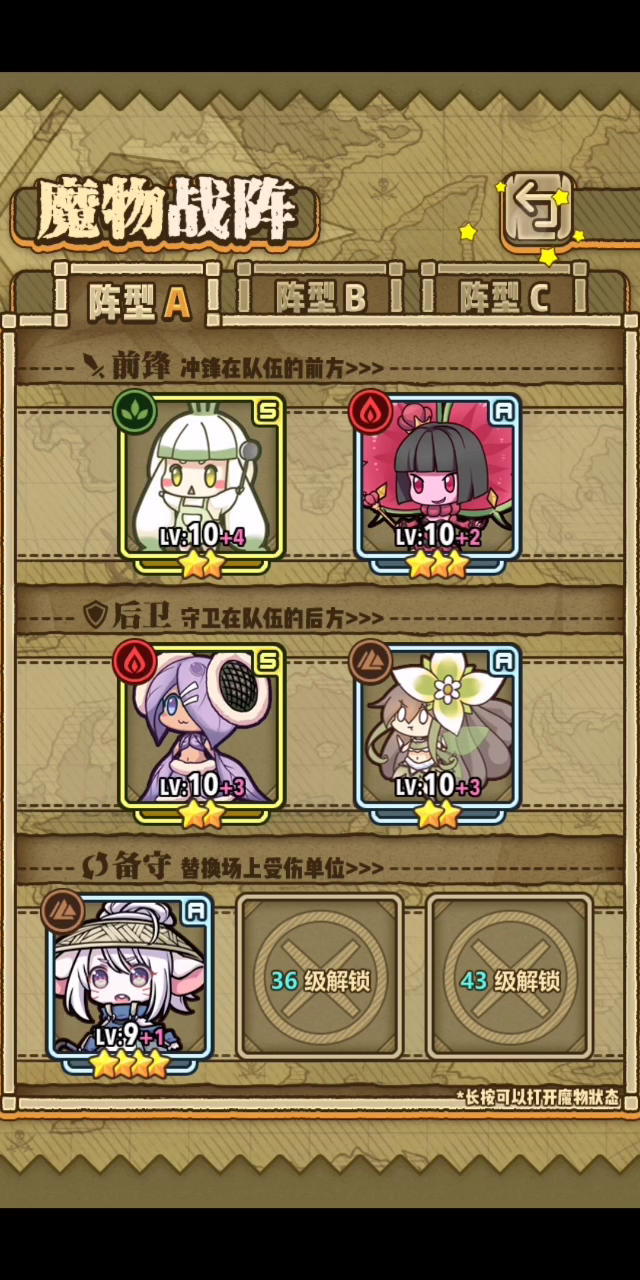The height and width of the screenshot is (1280, 640).
Task: Open the black-haired flower vanguard monster card
Action: point(438,480)
